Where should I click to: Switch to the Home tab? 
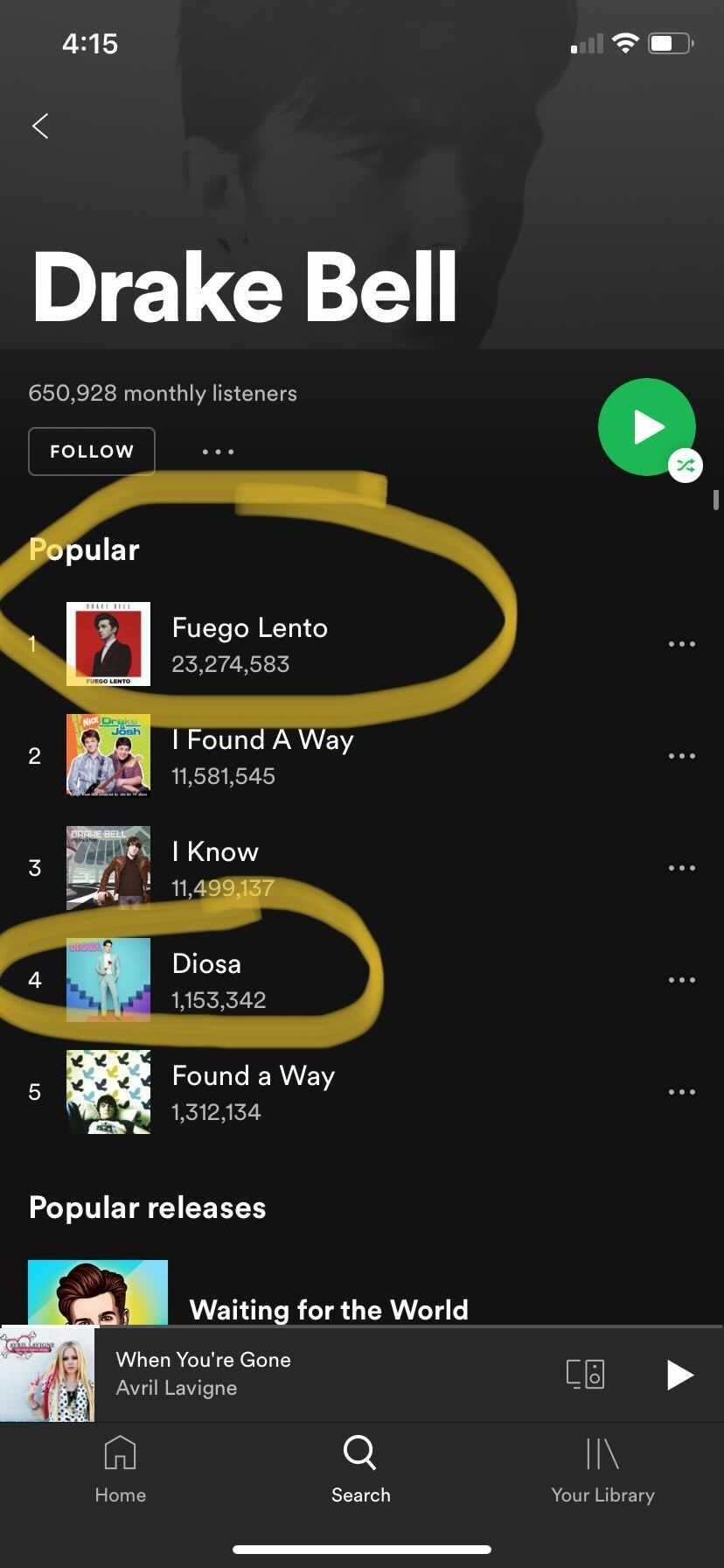pyautogui.click(x=121, y=1470)
